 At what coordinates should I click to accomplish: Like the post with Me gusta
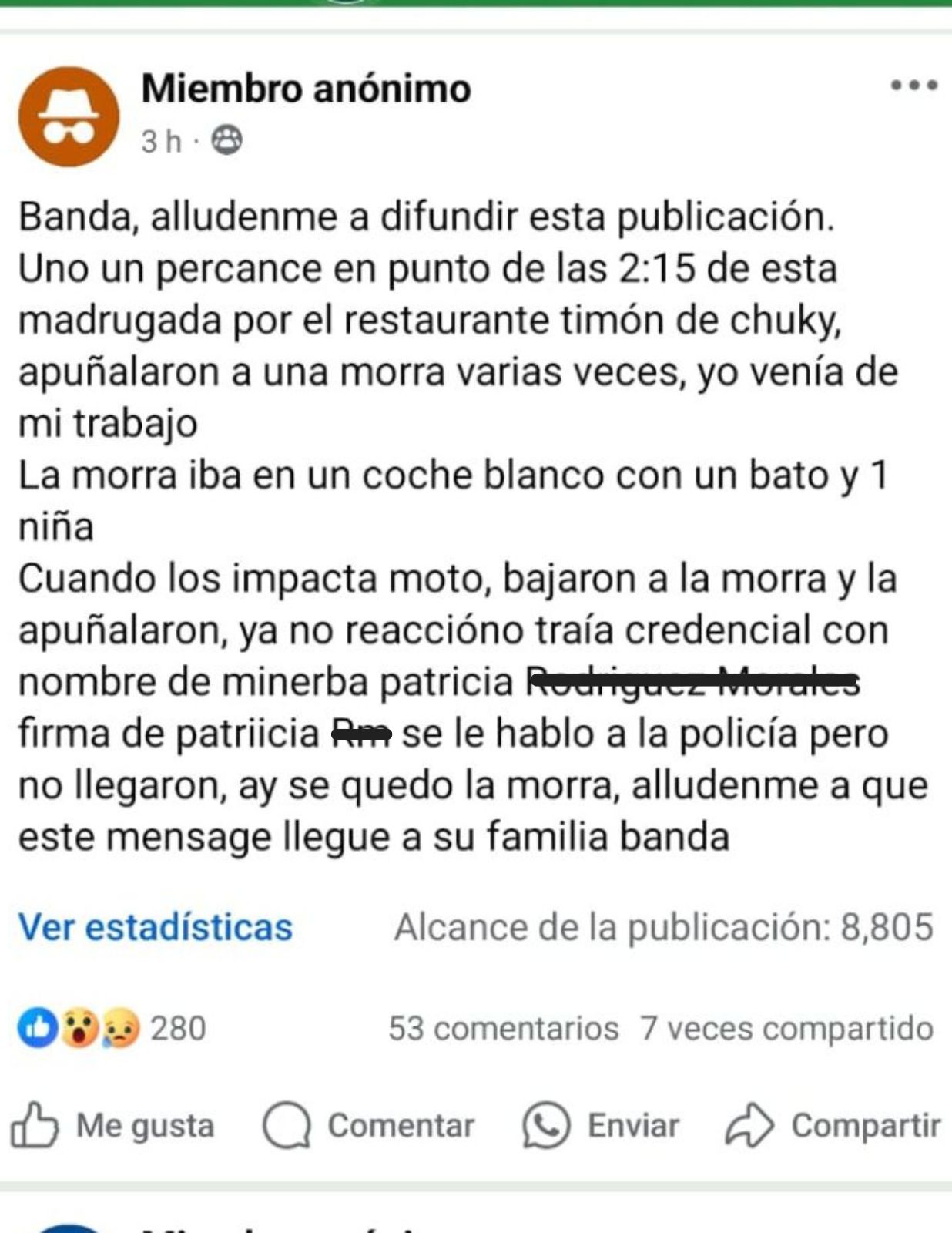pyautogui.click(x=112, y=1126)
